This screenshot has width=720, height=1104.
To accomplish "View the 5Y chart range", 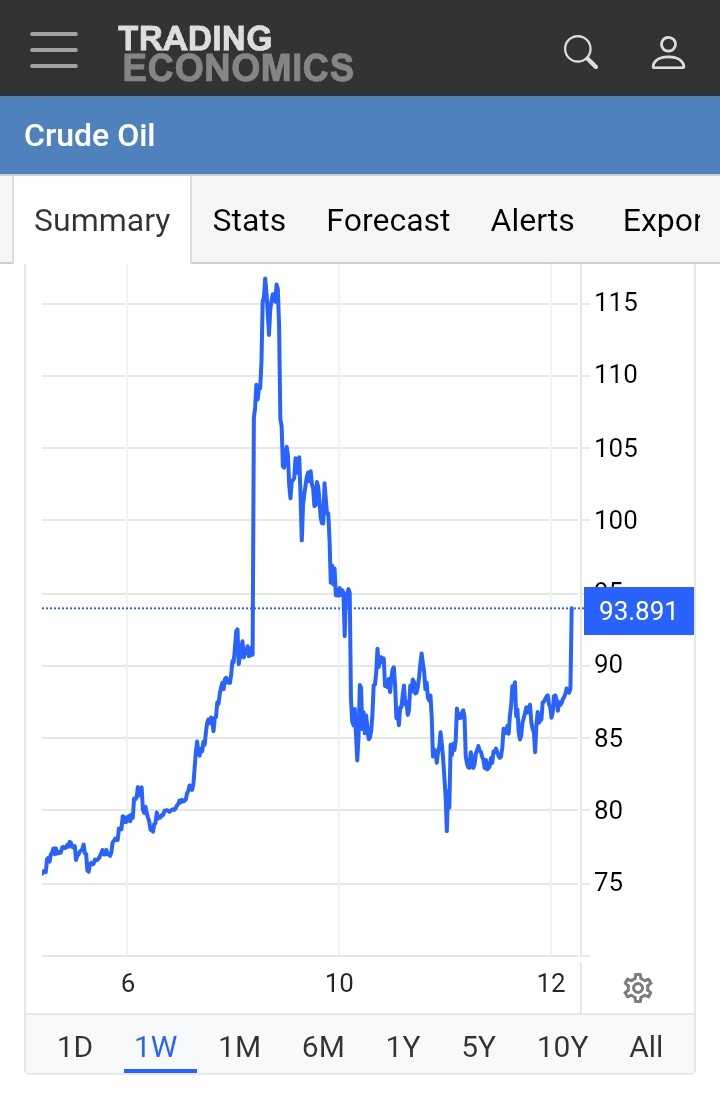I will point(479,1047).
